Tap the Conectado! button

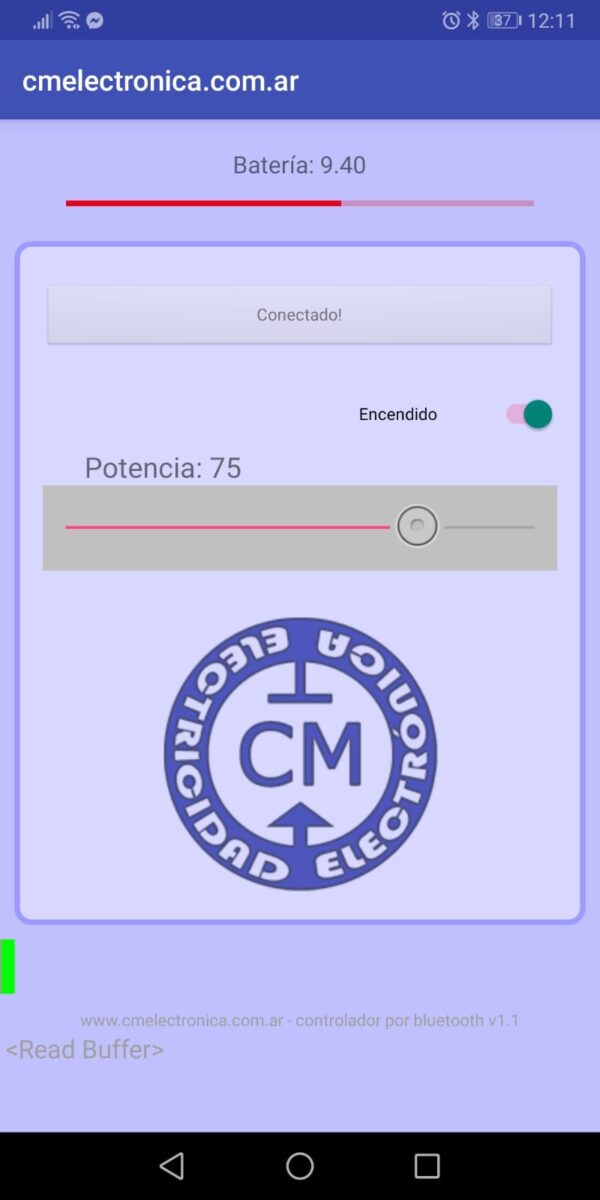tap(299, 315)
